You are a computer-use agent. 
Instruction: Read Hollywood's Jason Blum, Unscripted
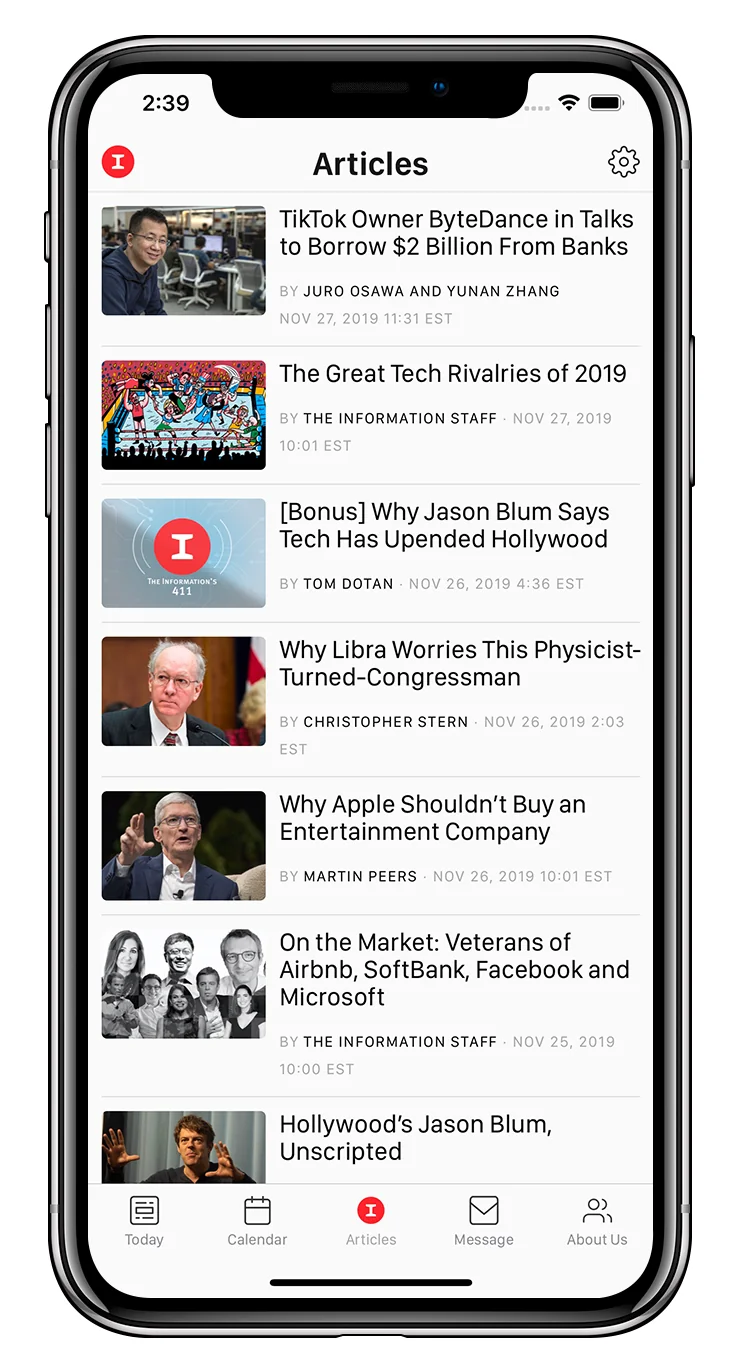(415, 1138)
